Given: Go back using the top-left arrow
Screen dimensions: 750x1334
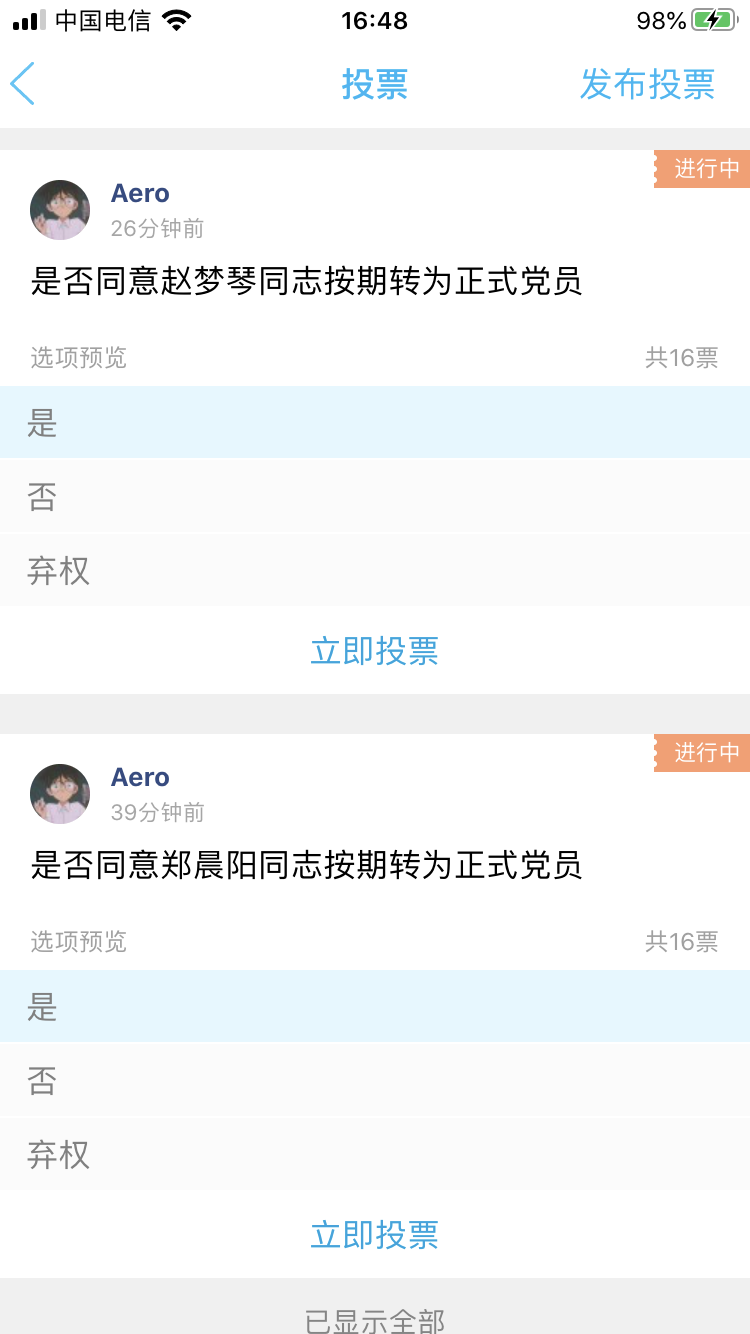Looking at the screenshot, I should pos(24,84).
